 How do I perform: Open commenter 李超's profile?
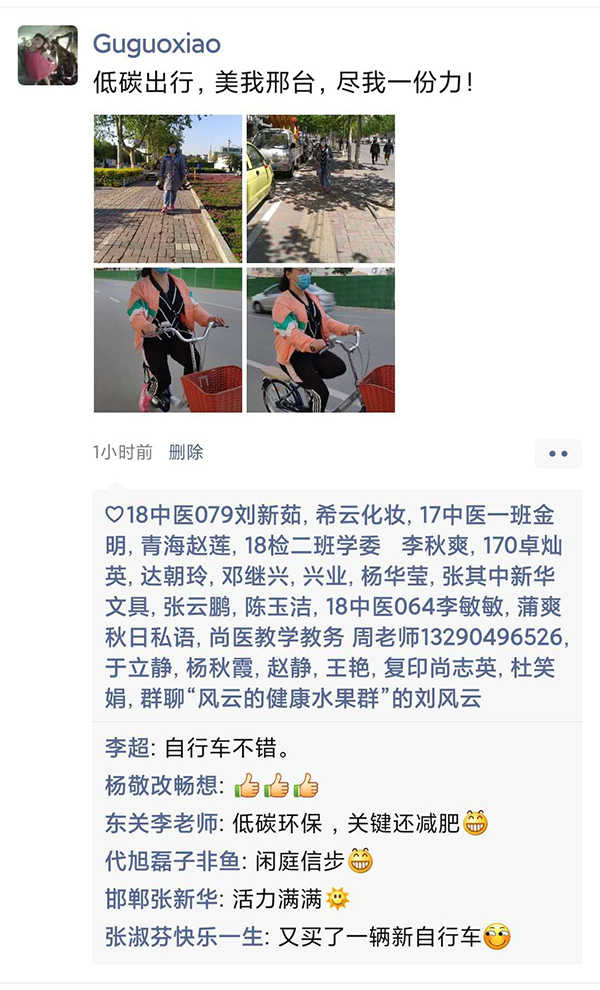tap(125, 748)
